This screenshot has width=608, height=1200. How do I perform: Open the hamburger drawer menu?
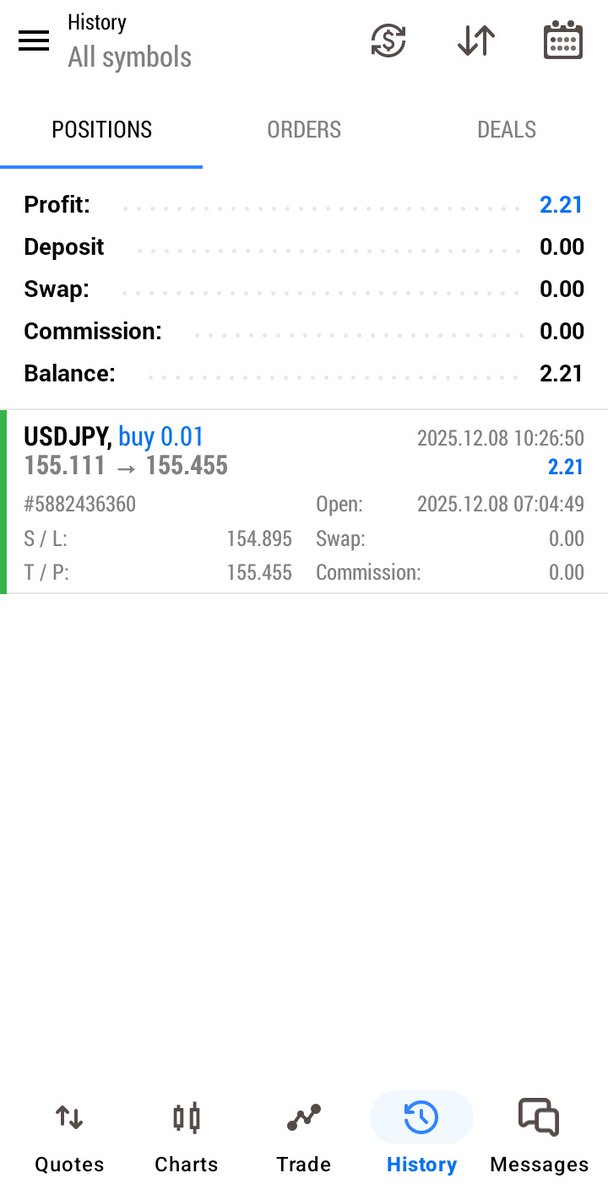pos(34,40)
